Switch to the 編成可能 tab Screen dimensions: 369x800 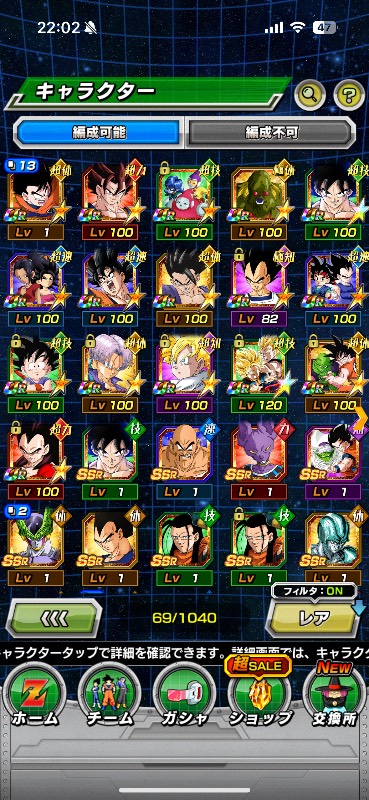pyautogui.click(x=99, y=133)
